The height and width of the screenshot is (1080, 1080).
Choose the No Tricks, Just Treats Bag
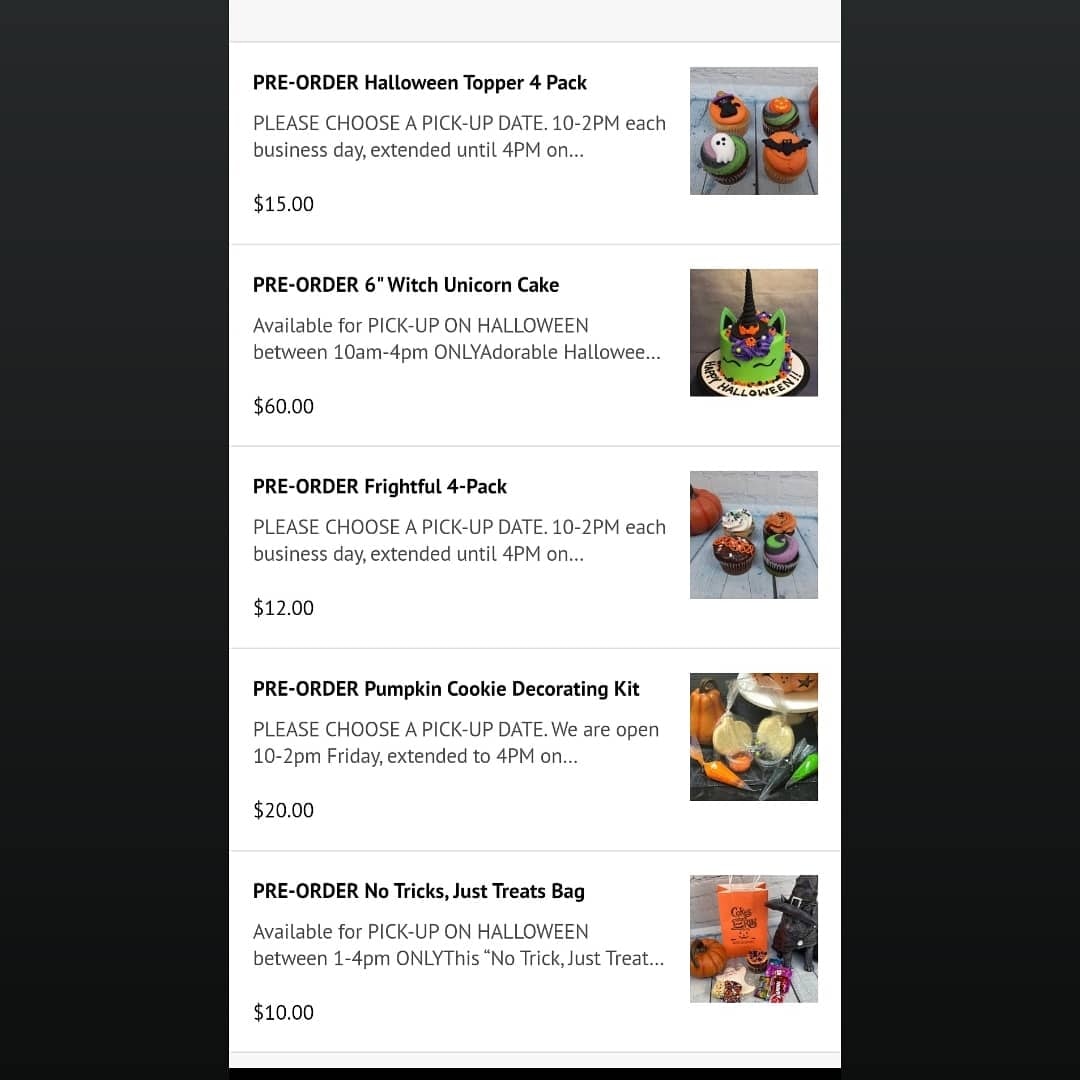419,891
